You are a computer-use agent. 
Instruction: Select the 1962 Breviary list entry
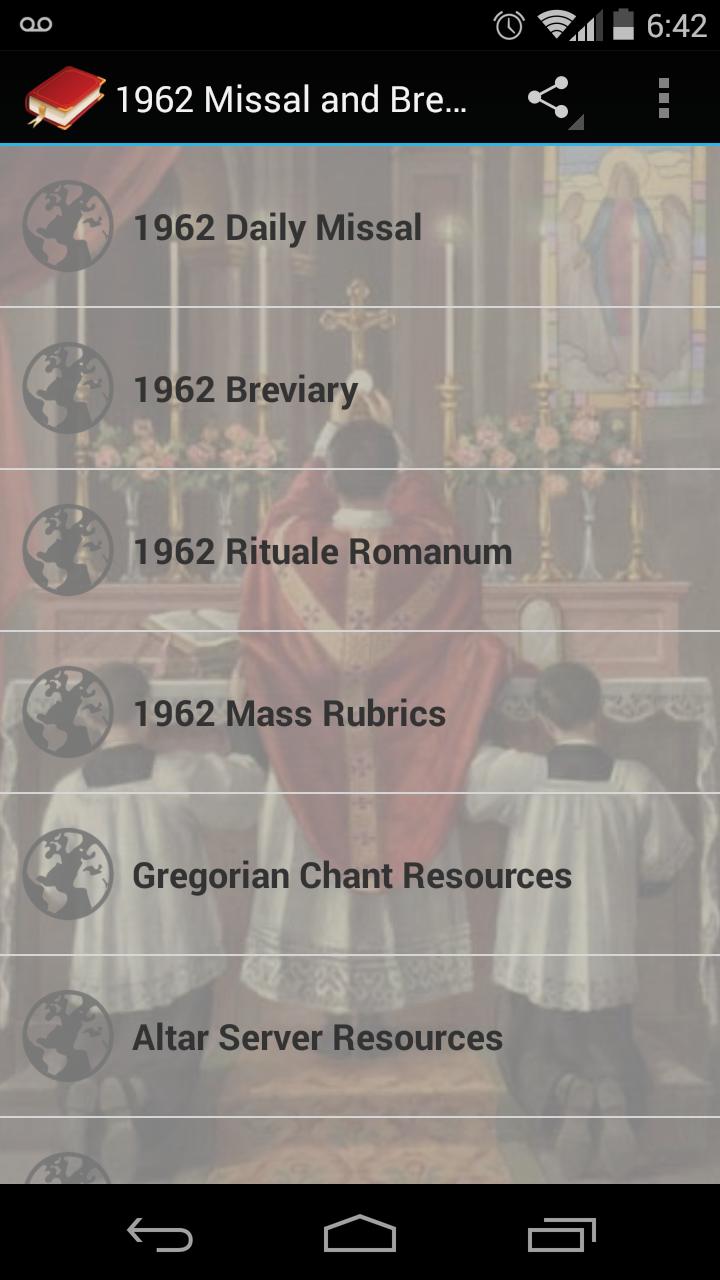tap(360, 389)
